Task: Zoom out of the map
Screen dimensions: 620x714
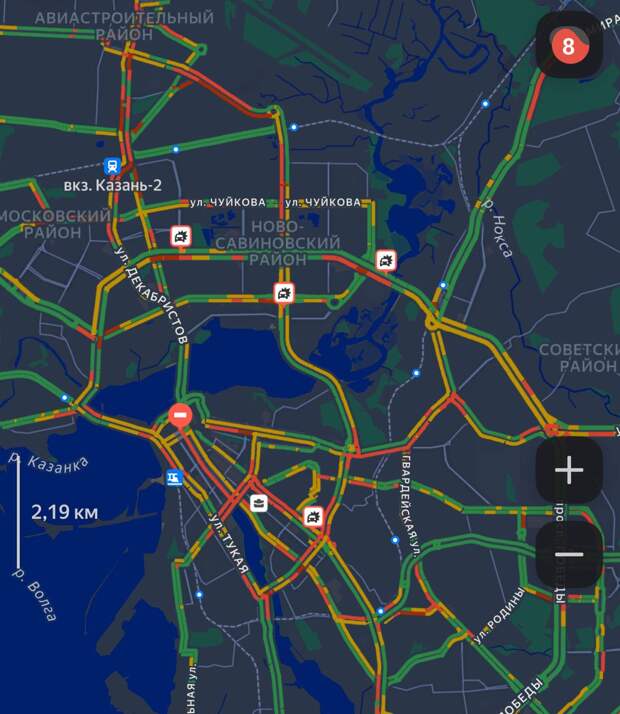Action: click(569, 554)
